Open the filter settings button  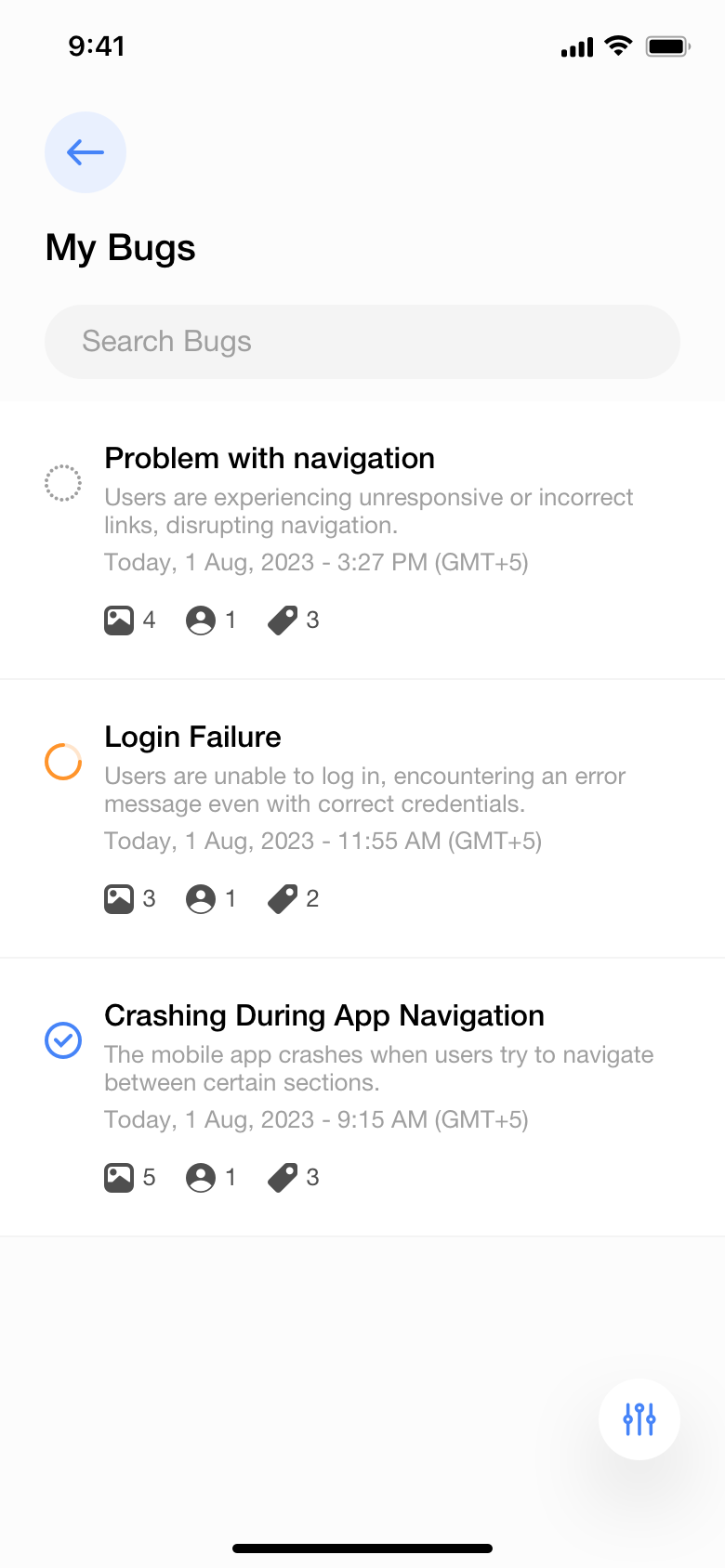click(x=639, y=1419)
